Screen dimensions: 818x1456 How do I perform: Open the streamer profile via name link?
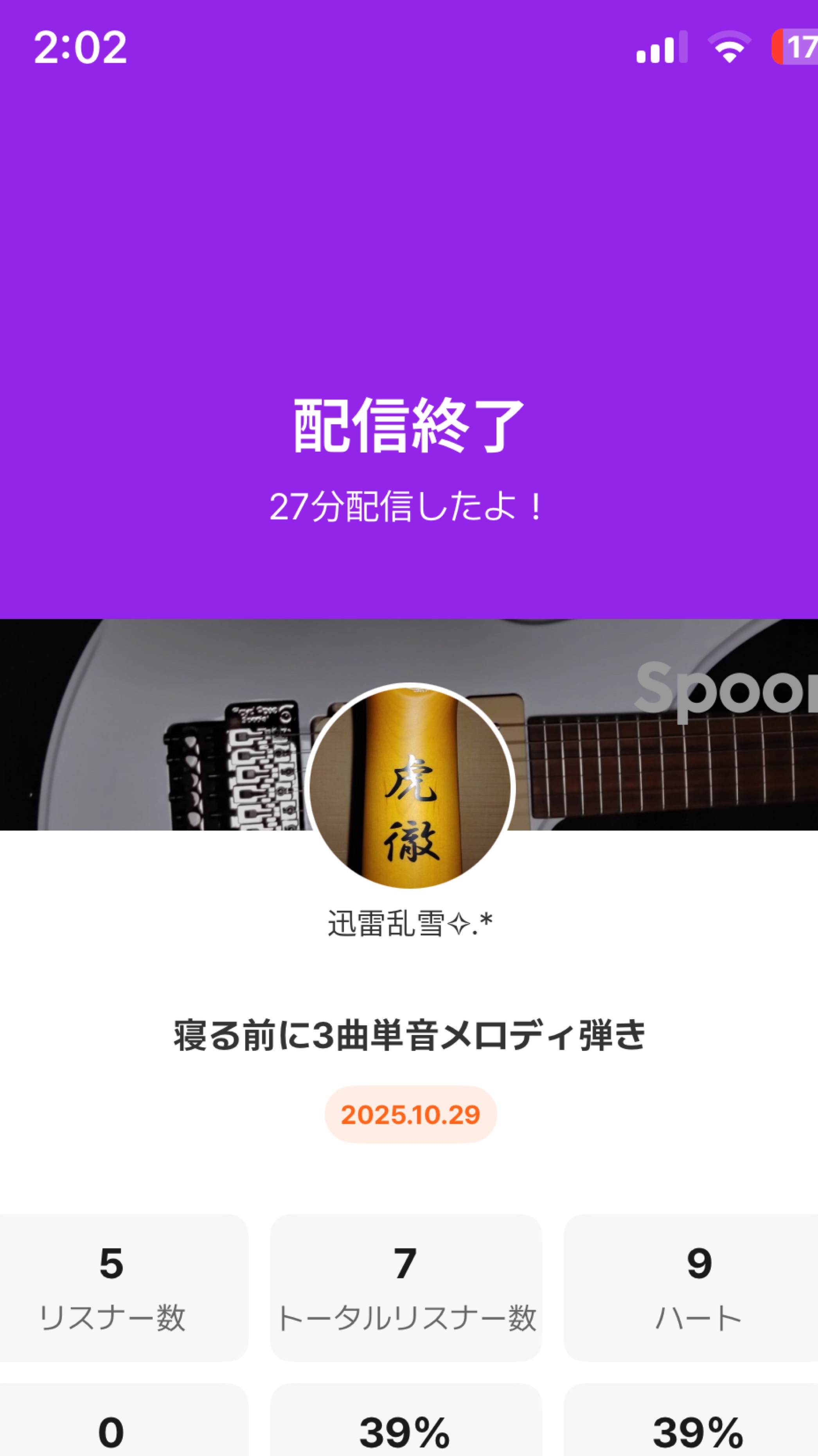pyautogui.click(x=409, y=923)
